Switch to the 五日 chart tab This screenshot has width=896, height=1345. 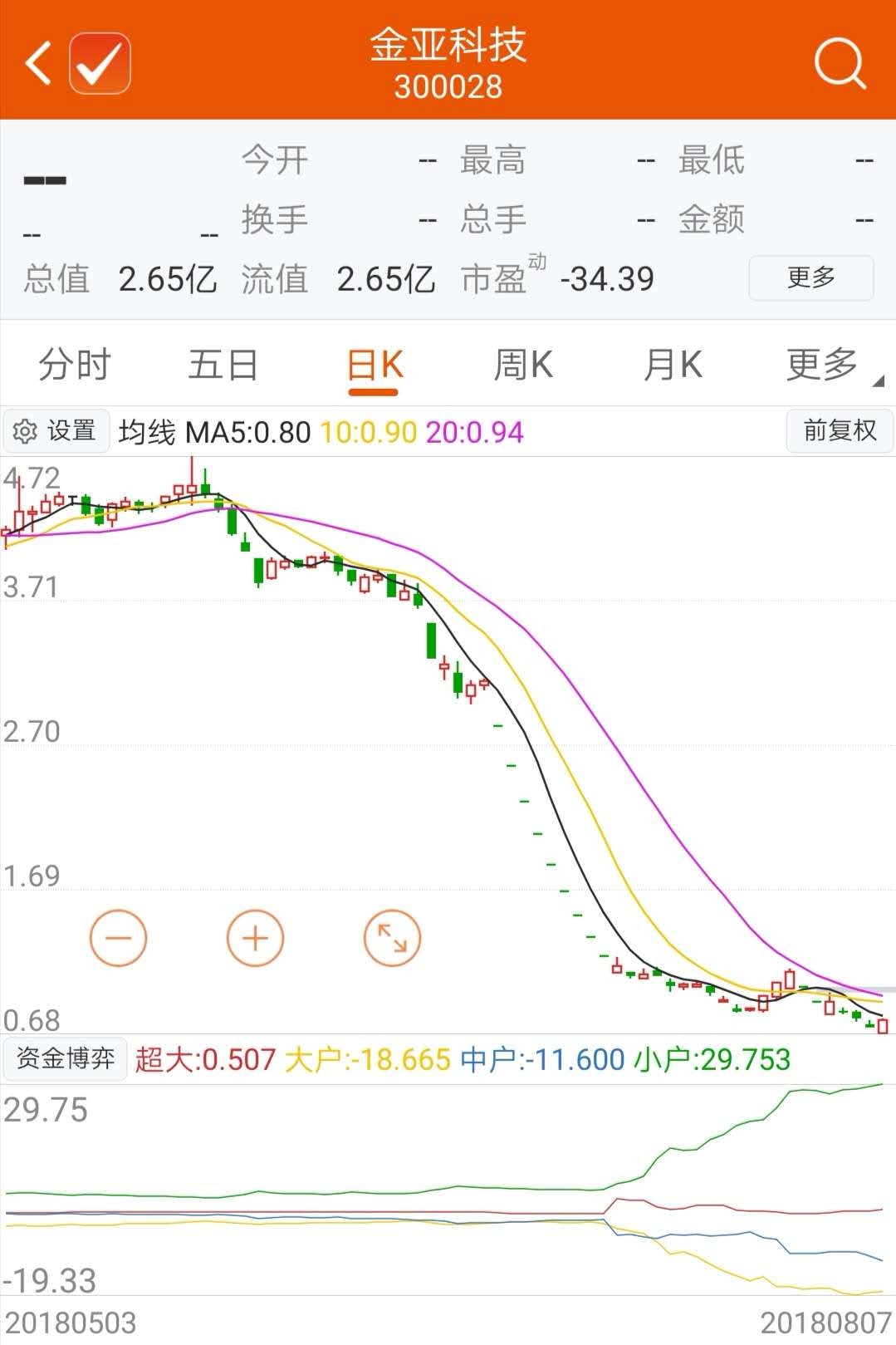coord(223,365)
